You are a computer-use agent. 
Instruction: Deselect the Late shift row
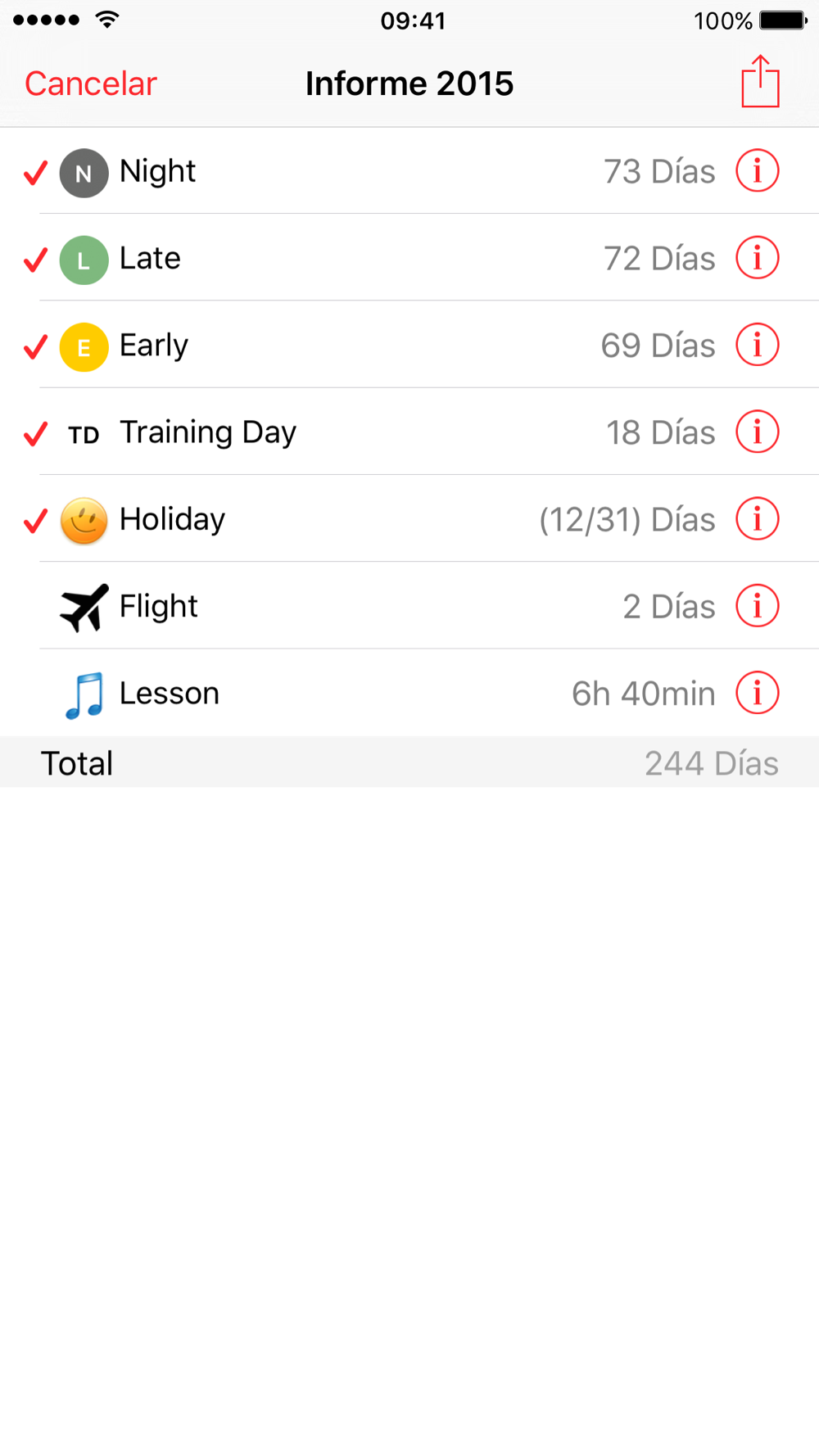point(409,258)
